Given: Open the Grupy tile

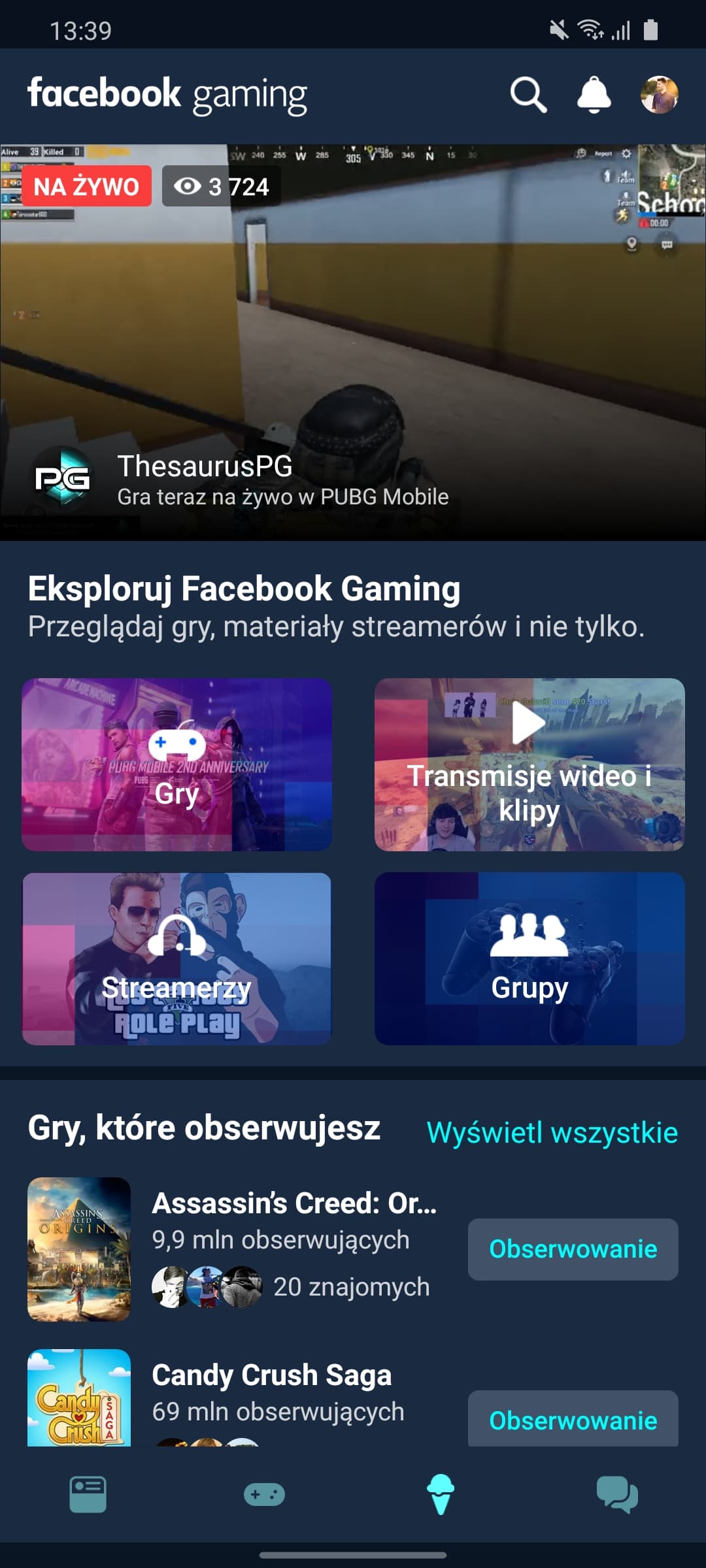Looking at the screenshot, I should point(529,958).
